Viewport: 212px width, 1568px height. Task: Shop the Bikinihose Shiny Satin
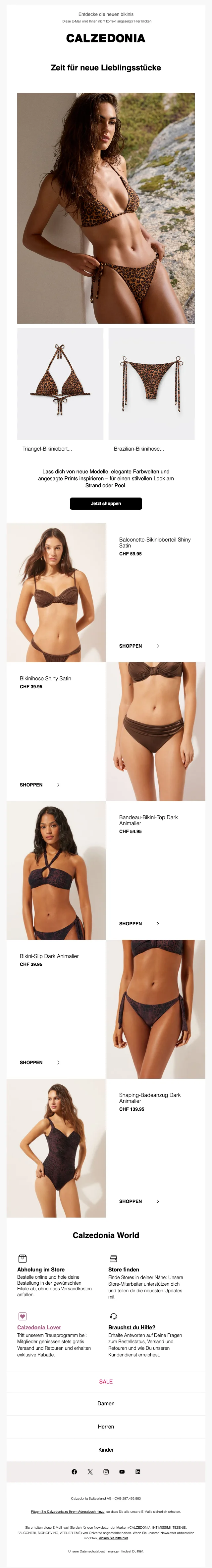[40, 784]
